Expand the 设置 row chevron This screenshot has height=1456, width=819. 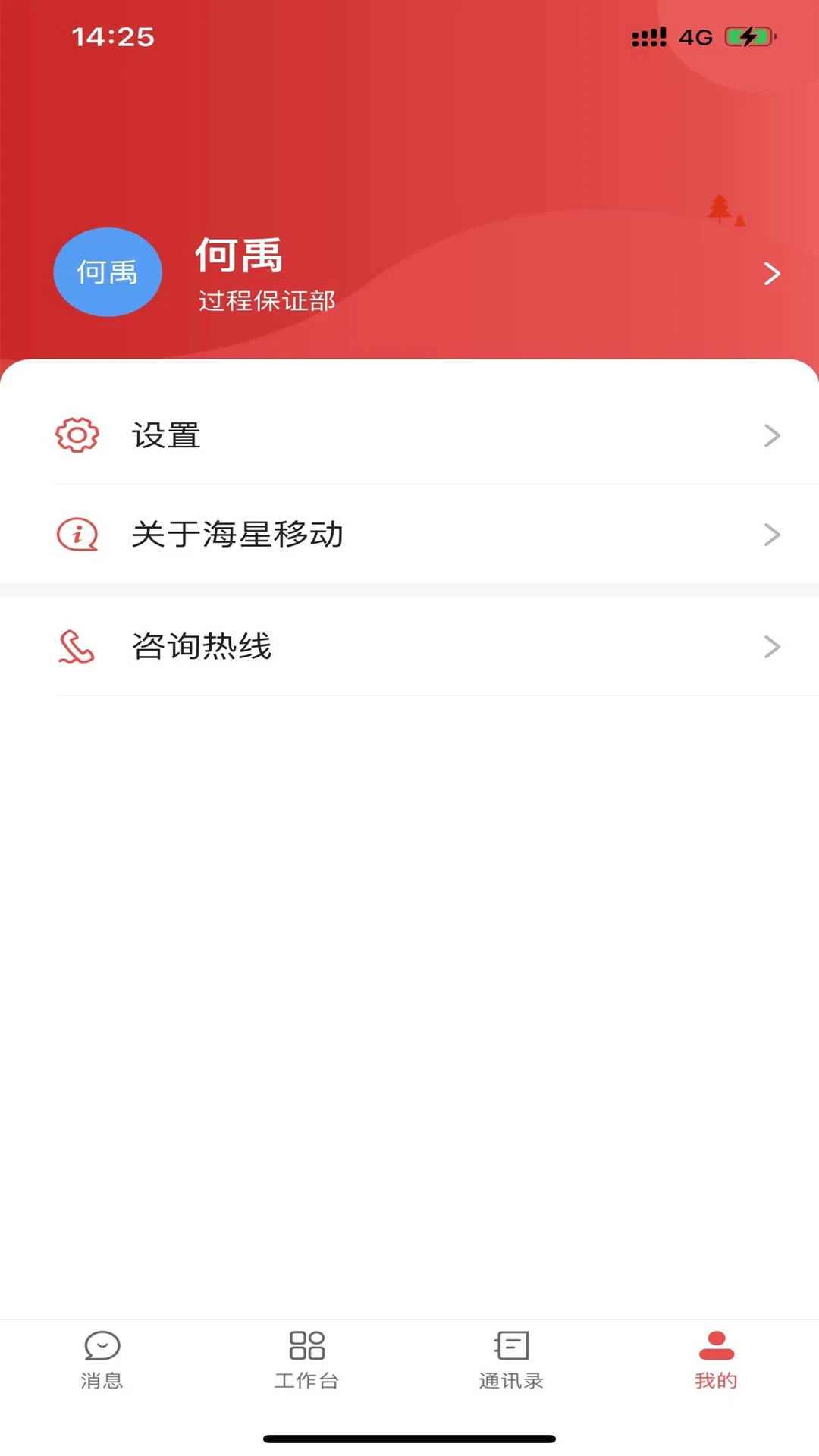pos(772,435)
